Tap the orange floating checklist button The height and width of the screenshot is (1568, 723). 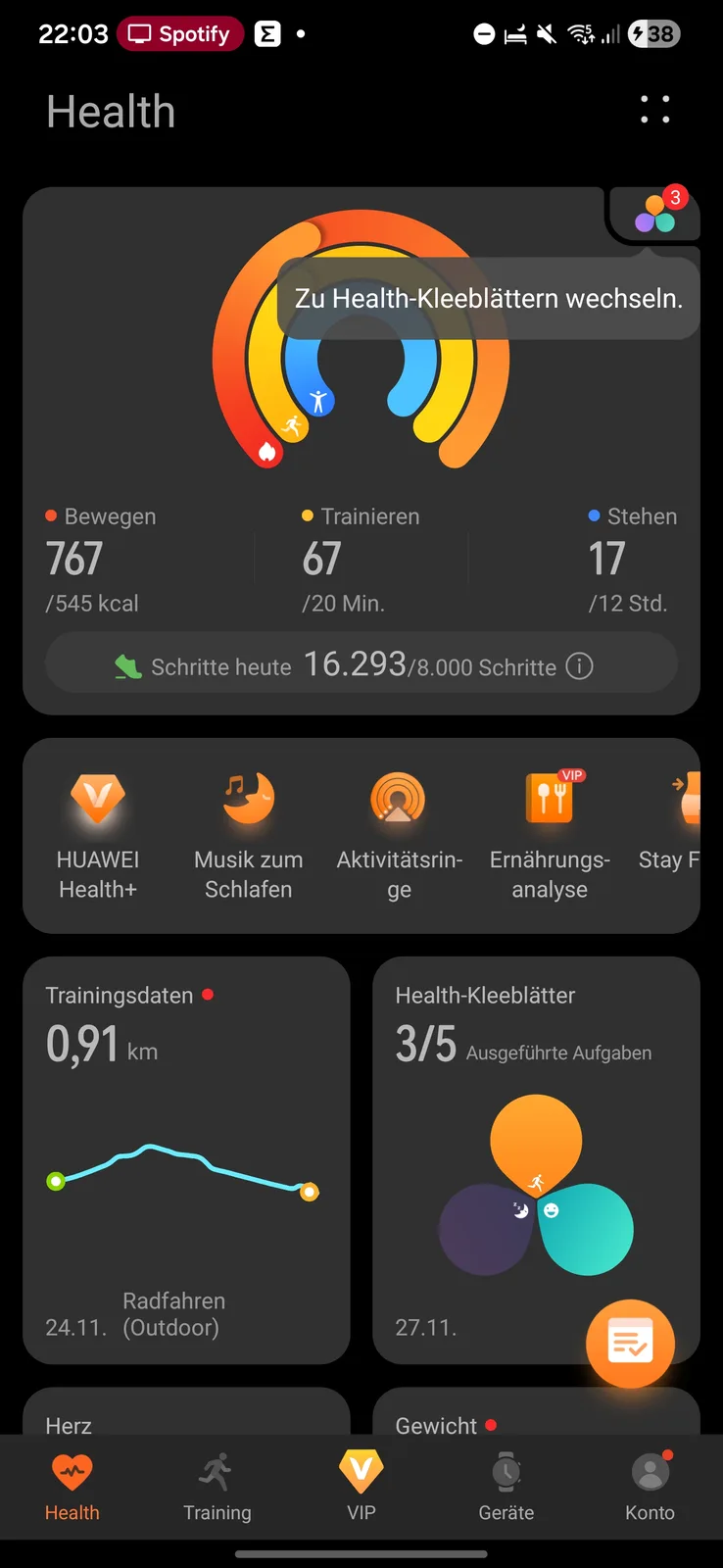click(630, 1343)
